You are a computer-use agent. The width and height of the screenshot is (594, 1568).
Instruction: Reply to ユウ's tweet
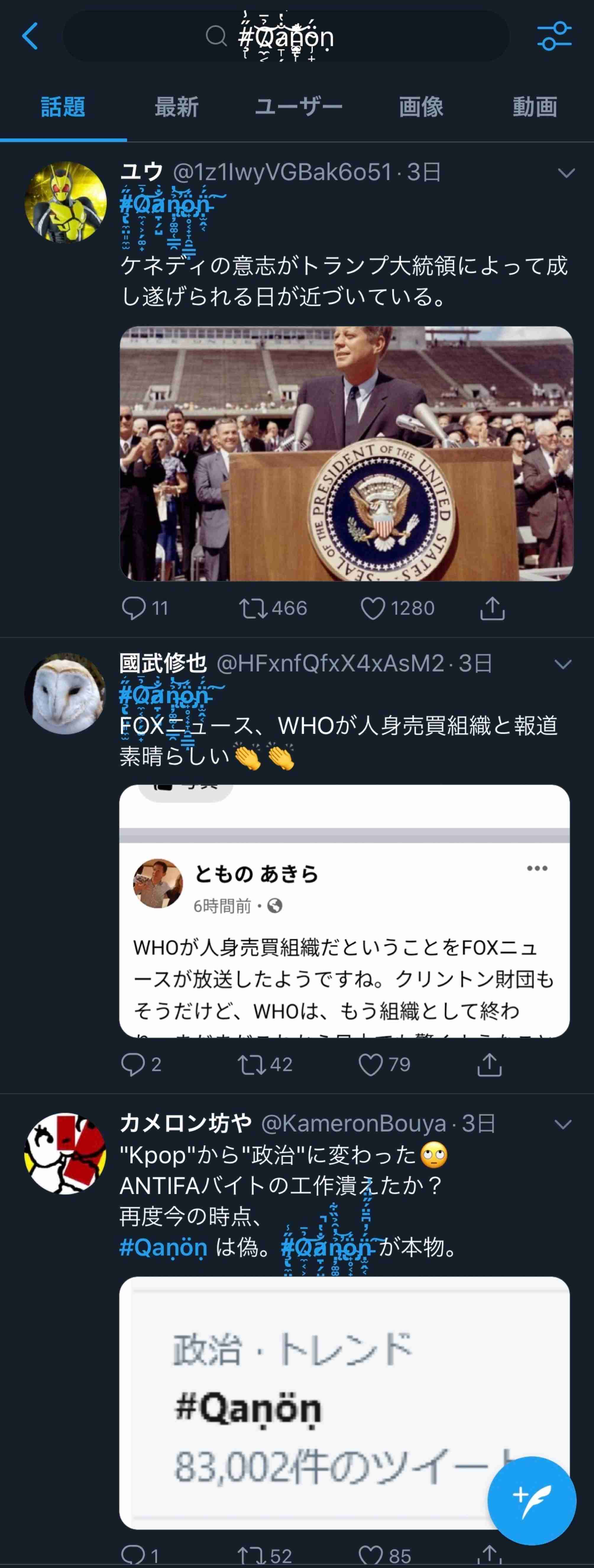[x=134, y=608]
